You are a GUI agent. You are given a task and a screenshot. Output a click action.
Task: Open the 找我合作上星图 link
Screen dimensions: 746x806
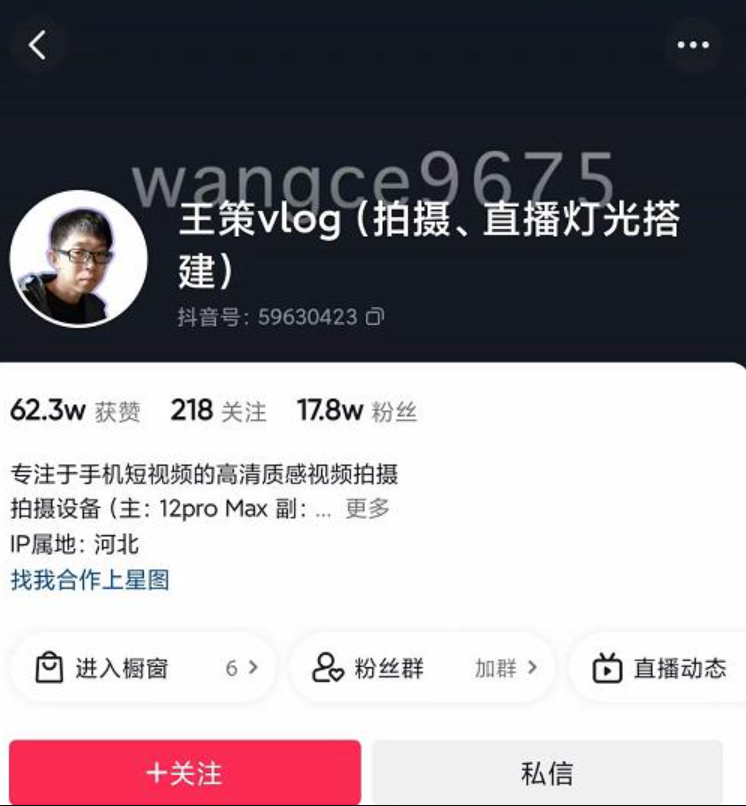pos(90,580)
